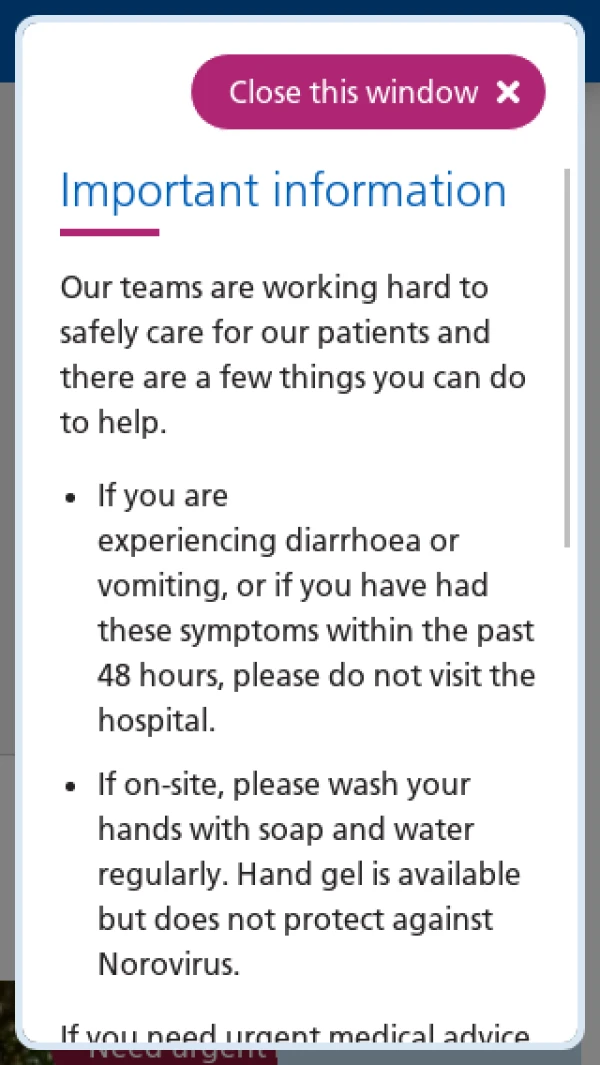Image resolution: width=600 pixels, height=1065 pixels.
Task: Close the Important information window
Action: point(368,92)
